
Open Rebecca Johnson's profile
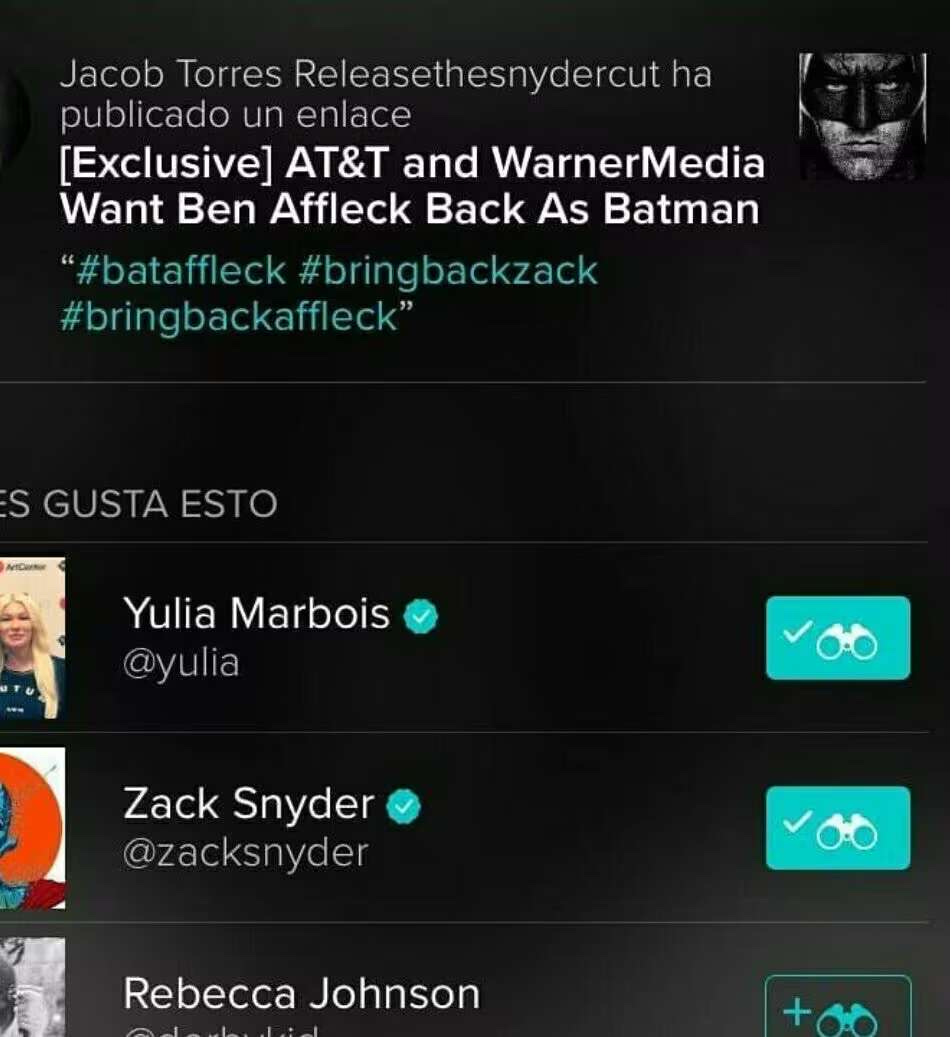pyautogui.click(x=301, y=993)
